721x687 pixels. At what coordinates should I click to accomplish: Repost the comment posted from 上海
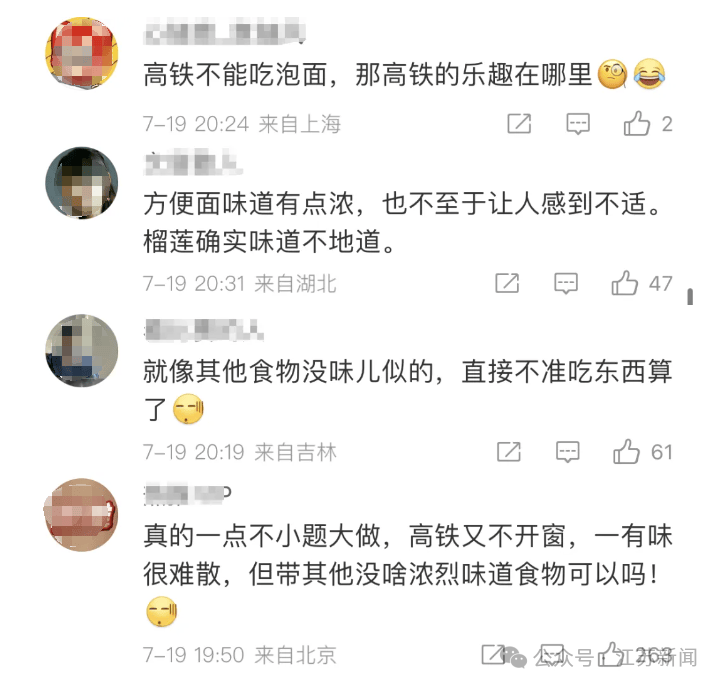(x=519, y=124)
